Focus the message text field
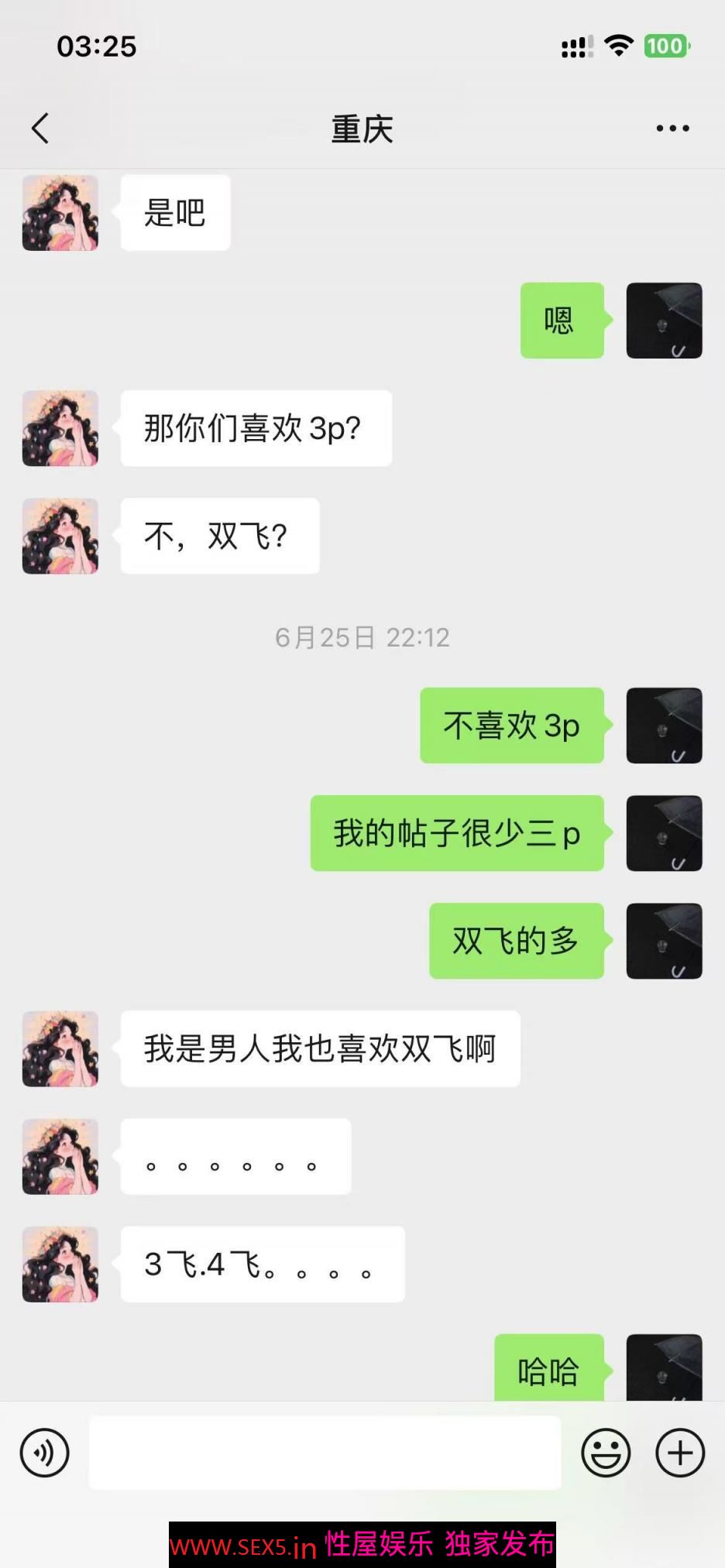Viewport: 725px width, 1568px height. (x=325, y=1453)
